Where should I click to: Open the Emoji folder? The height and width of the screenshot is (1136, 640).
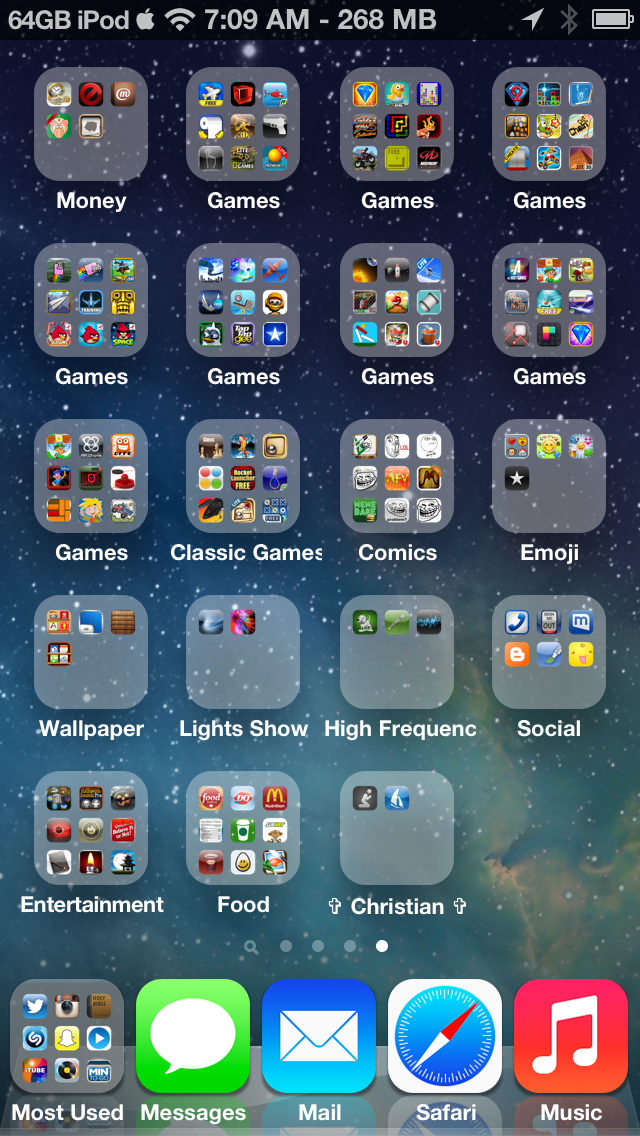pyautogui.click(x=549, y=476)
